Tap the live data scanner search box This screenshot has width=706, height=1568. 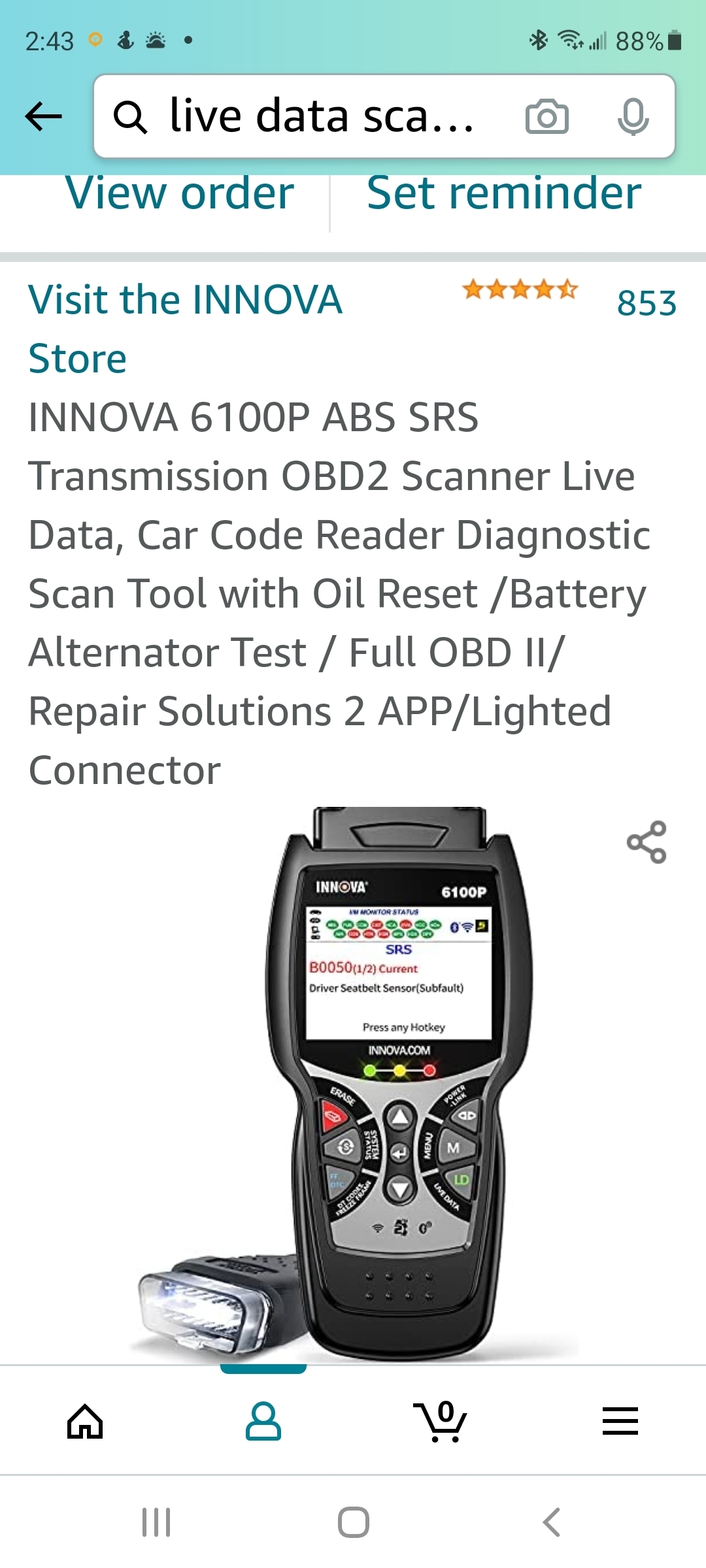pos(320,117)
